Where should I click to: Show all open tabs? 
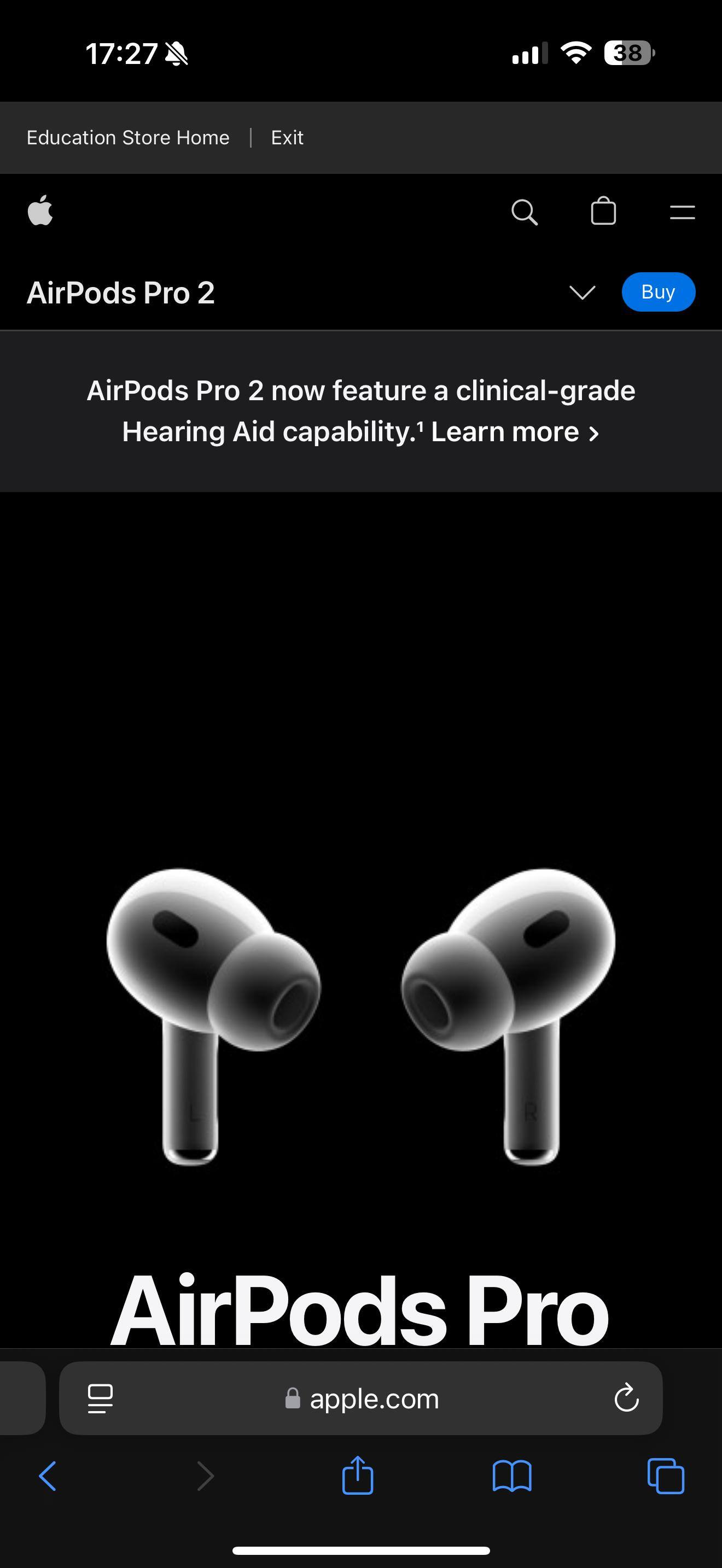[x=665, y=1476]
